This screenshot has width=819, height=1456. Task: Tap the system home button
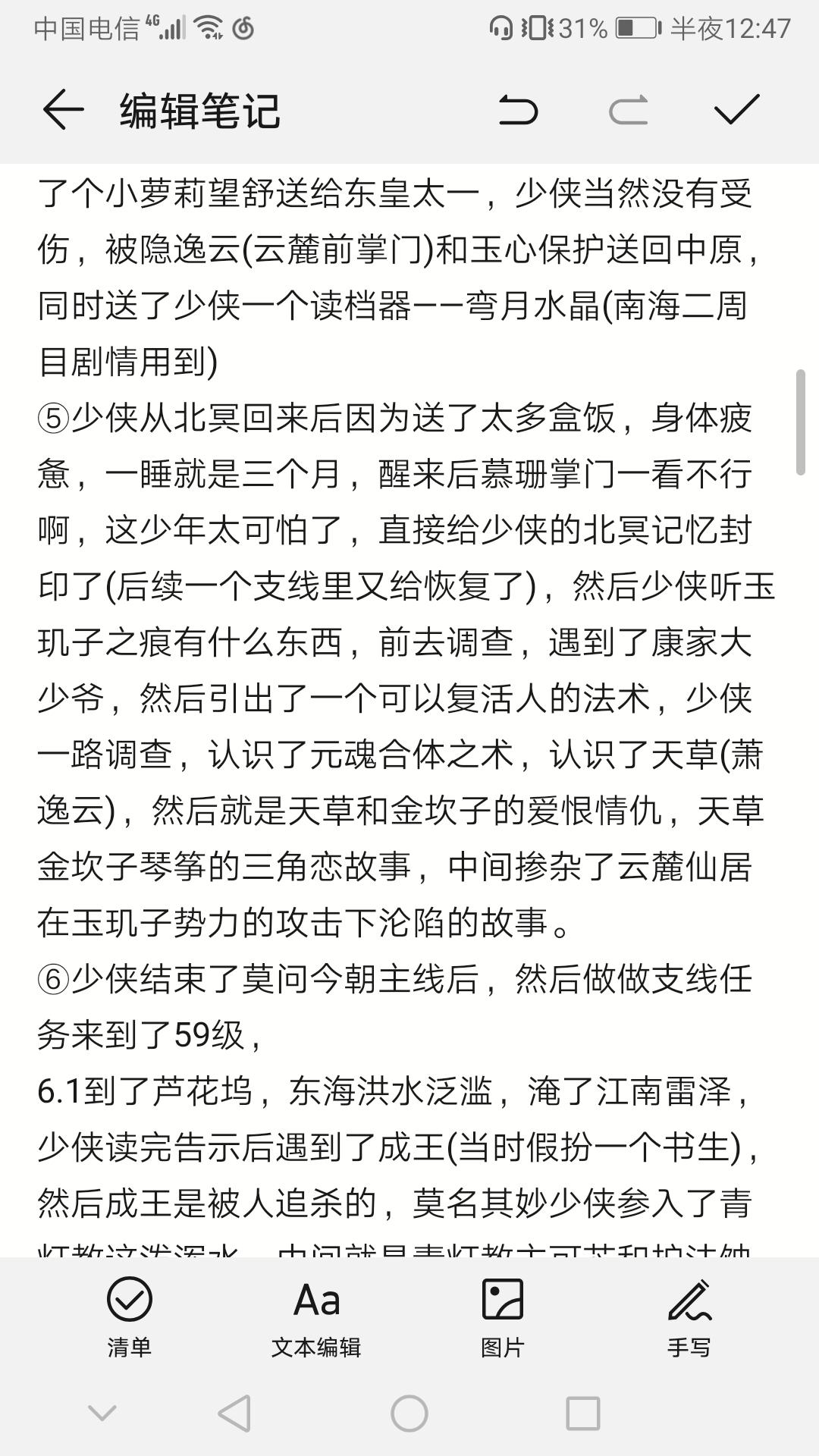pos(409,1414)
